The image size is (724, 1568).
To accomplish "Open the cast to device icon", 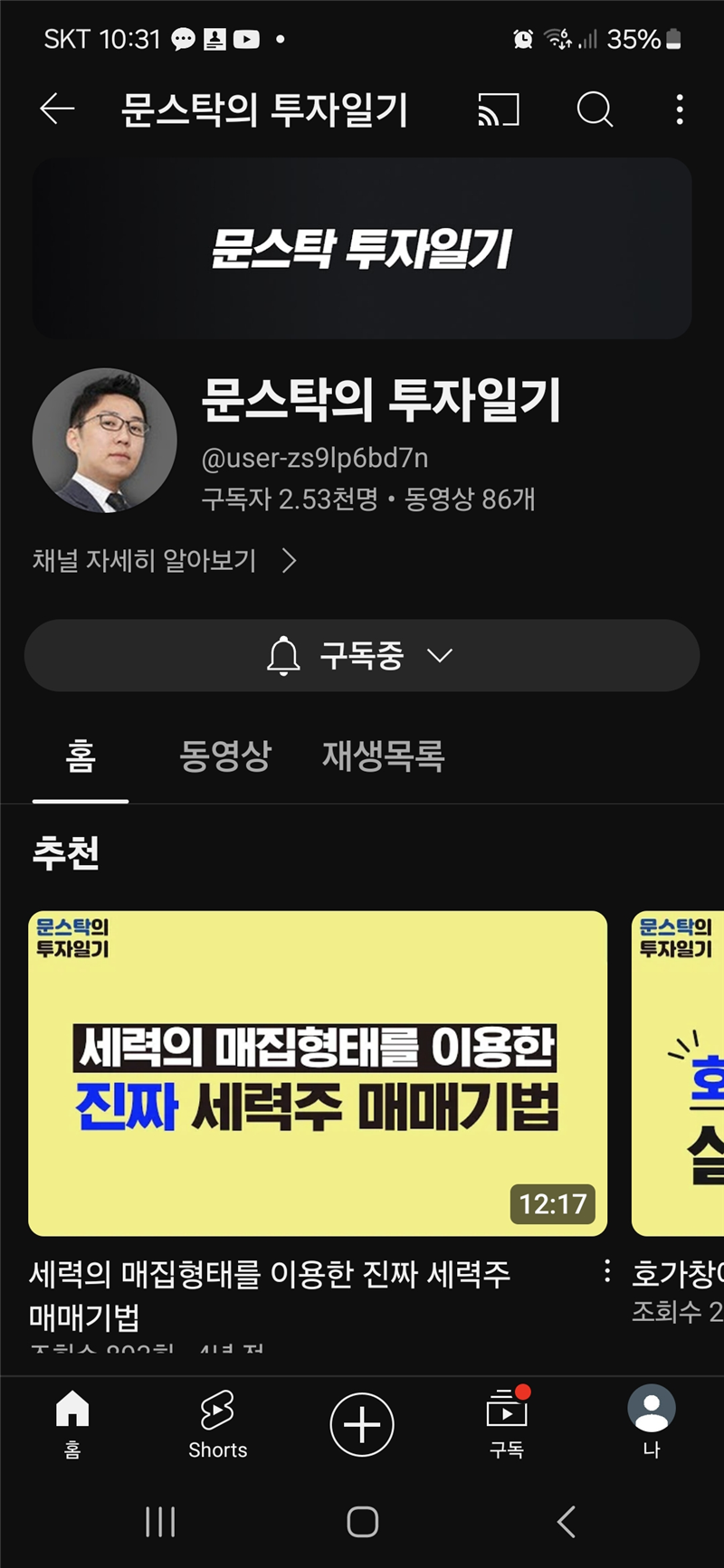I will click(499, 109).
